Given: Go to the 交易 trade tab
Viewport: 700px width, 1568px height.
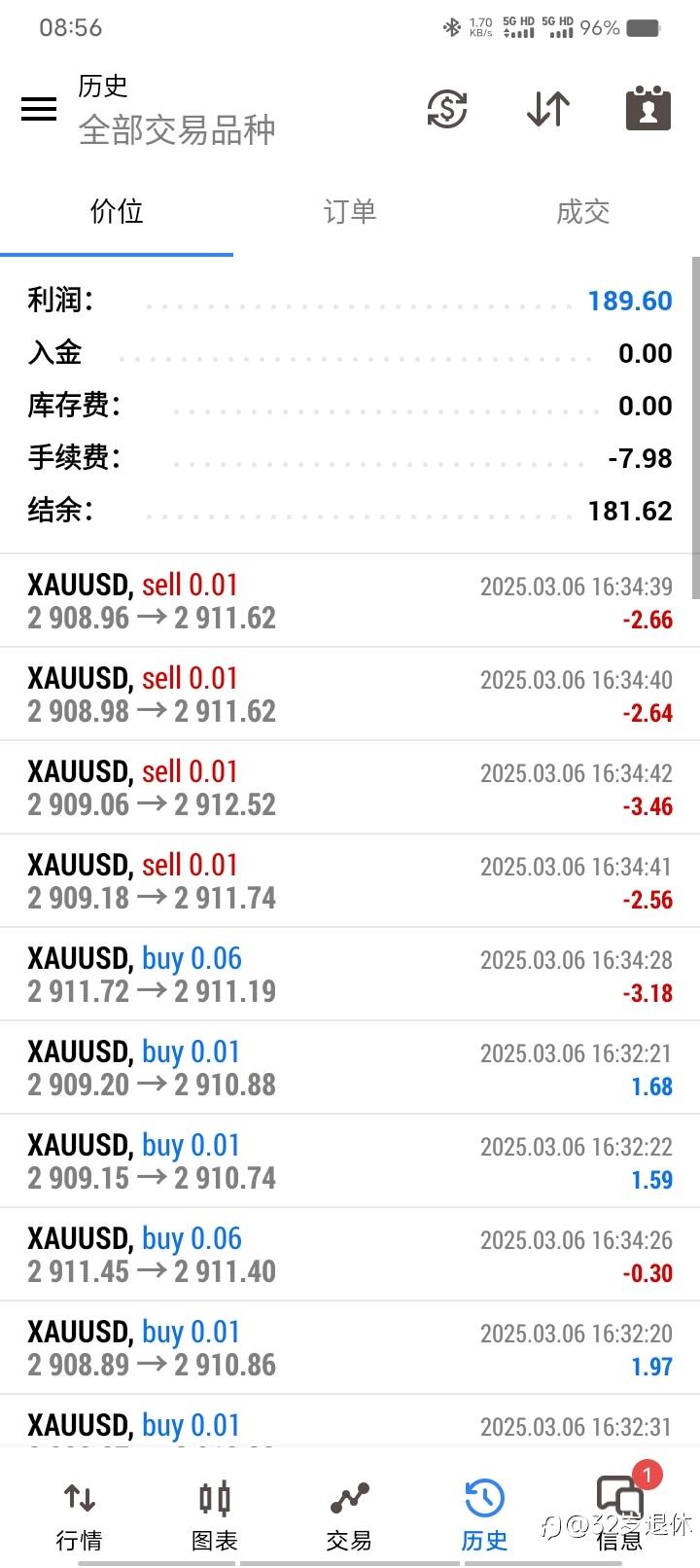Looking at the screenshot, I should coord(349,1515).
